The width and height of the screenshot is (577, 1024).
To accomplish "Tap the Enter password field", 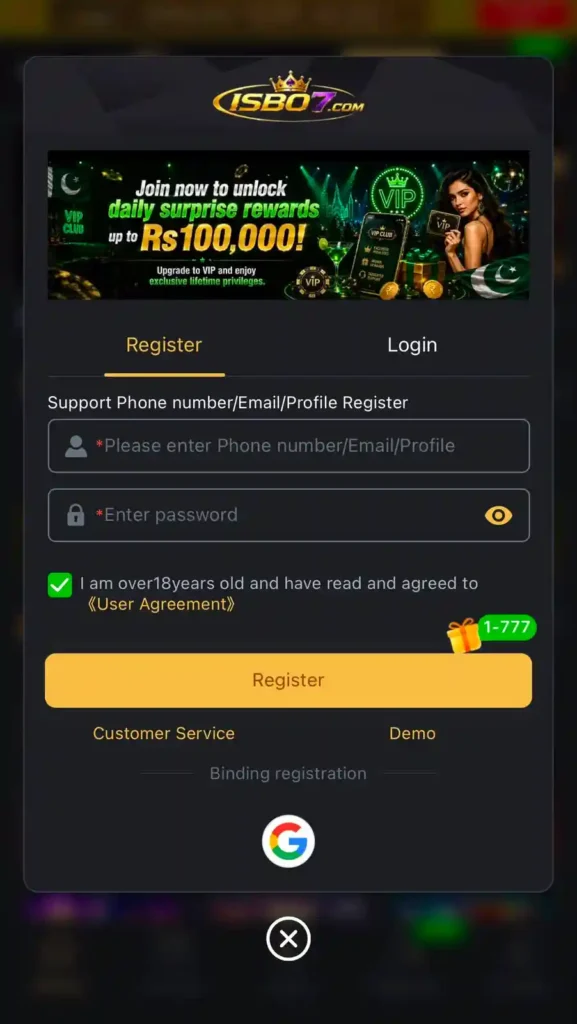I will pyautogui.click(x=288, y=515).
